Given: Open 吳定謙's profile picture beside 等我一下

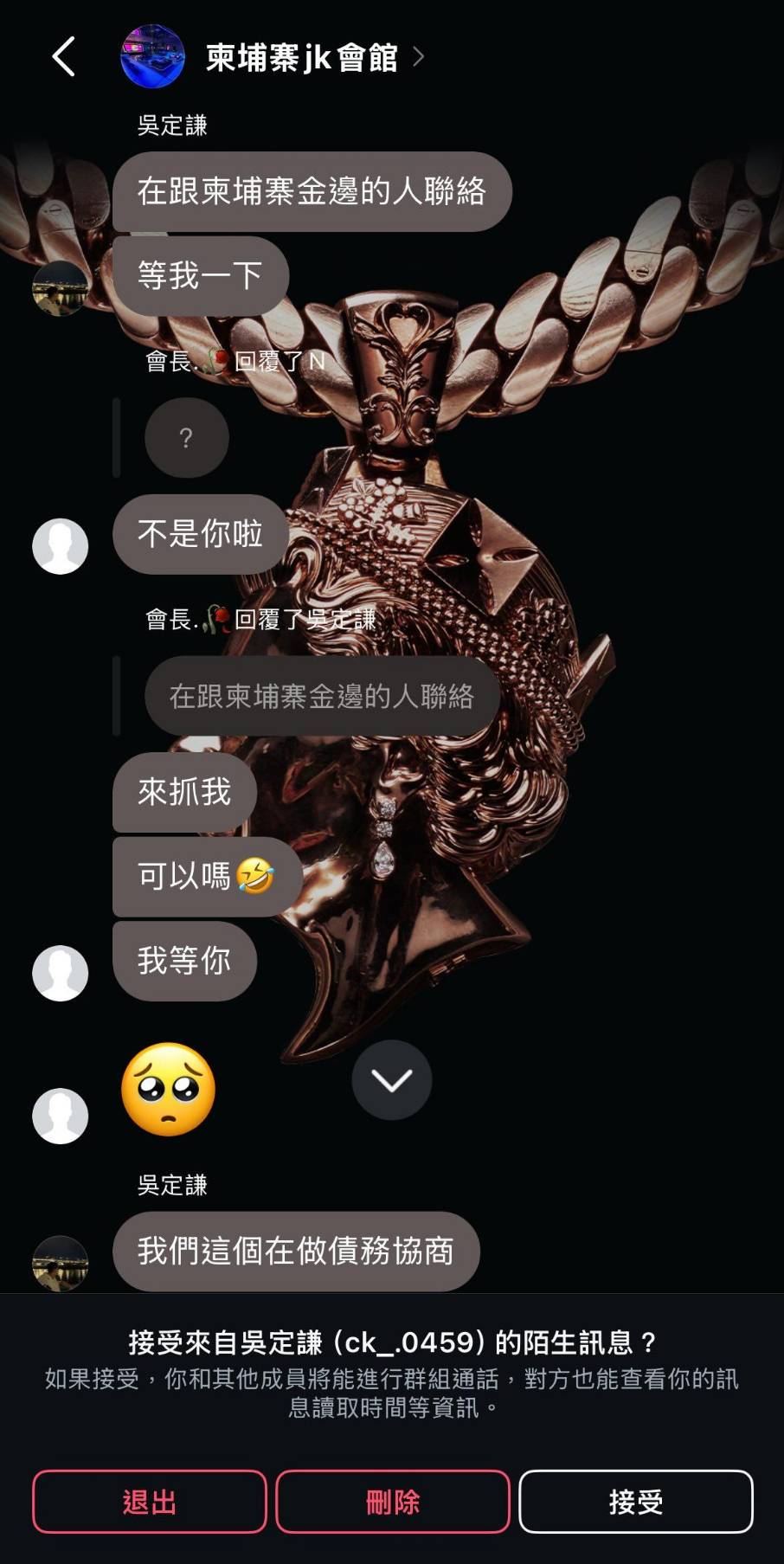Looking at the screenshot, I should tap(60, 288).
